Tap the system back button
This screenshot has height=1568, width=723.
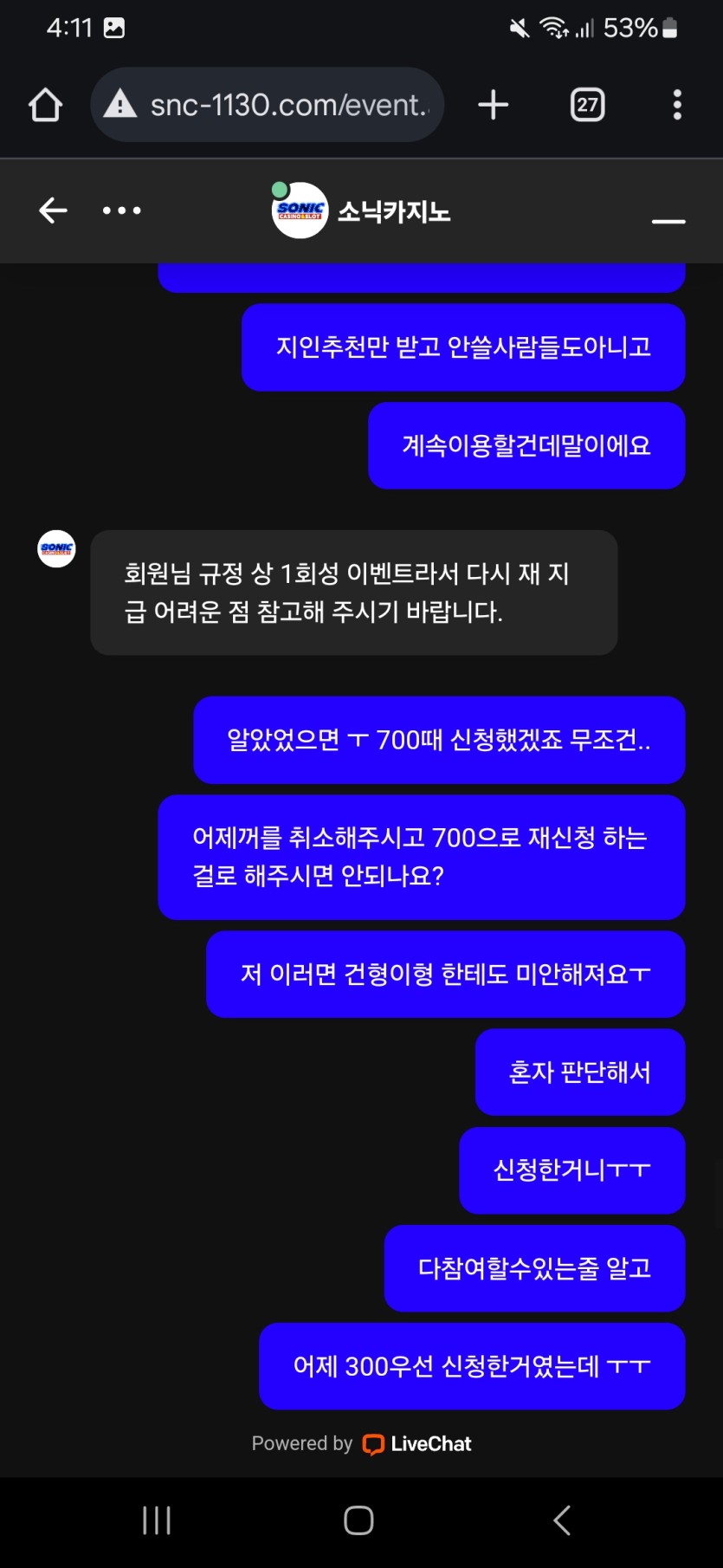[562, 1519]
